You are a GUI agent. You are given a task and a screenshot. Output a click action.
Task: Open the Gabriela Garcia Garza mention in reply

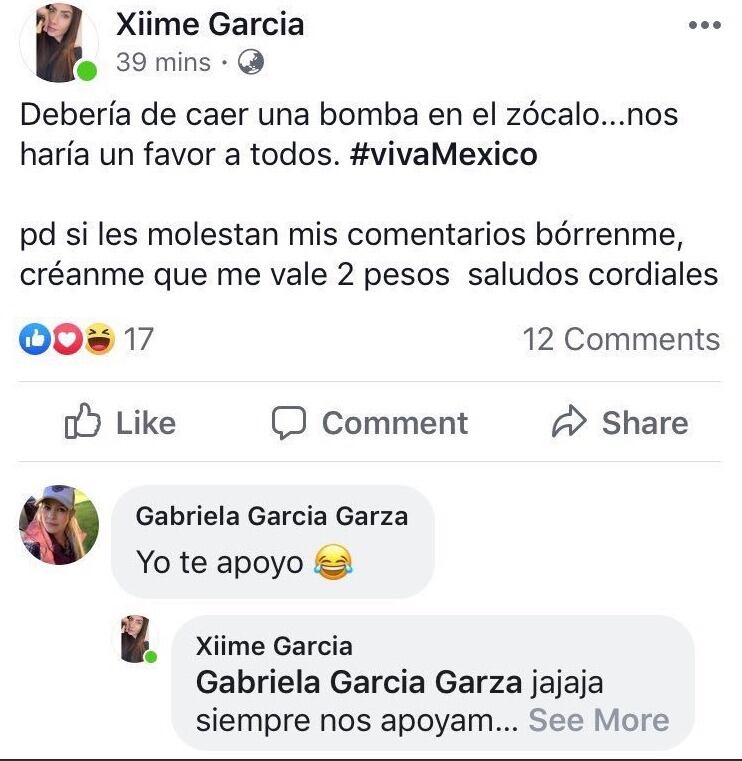click(359, 683)
